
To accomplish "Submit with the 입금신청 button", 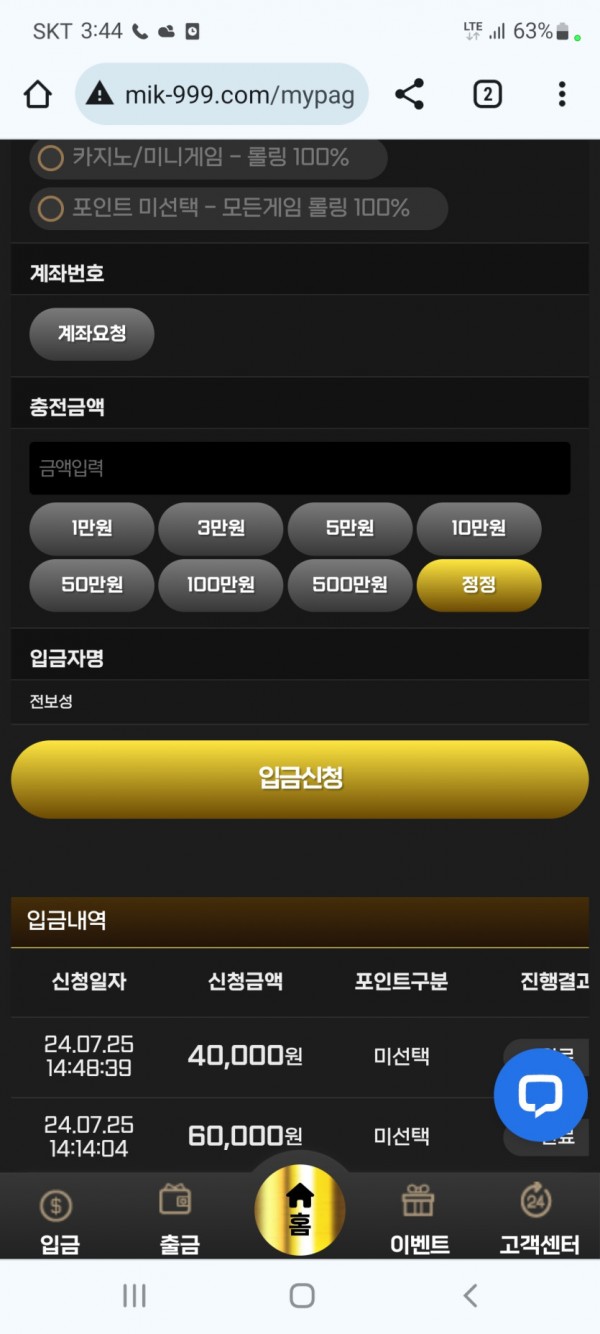I will pos(300,779).
